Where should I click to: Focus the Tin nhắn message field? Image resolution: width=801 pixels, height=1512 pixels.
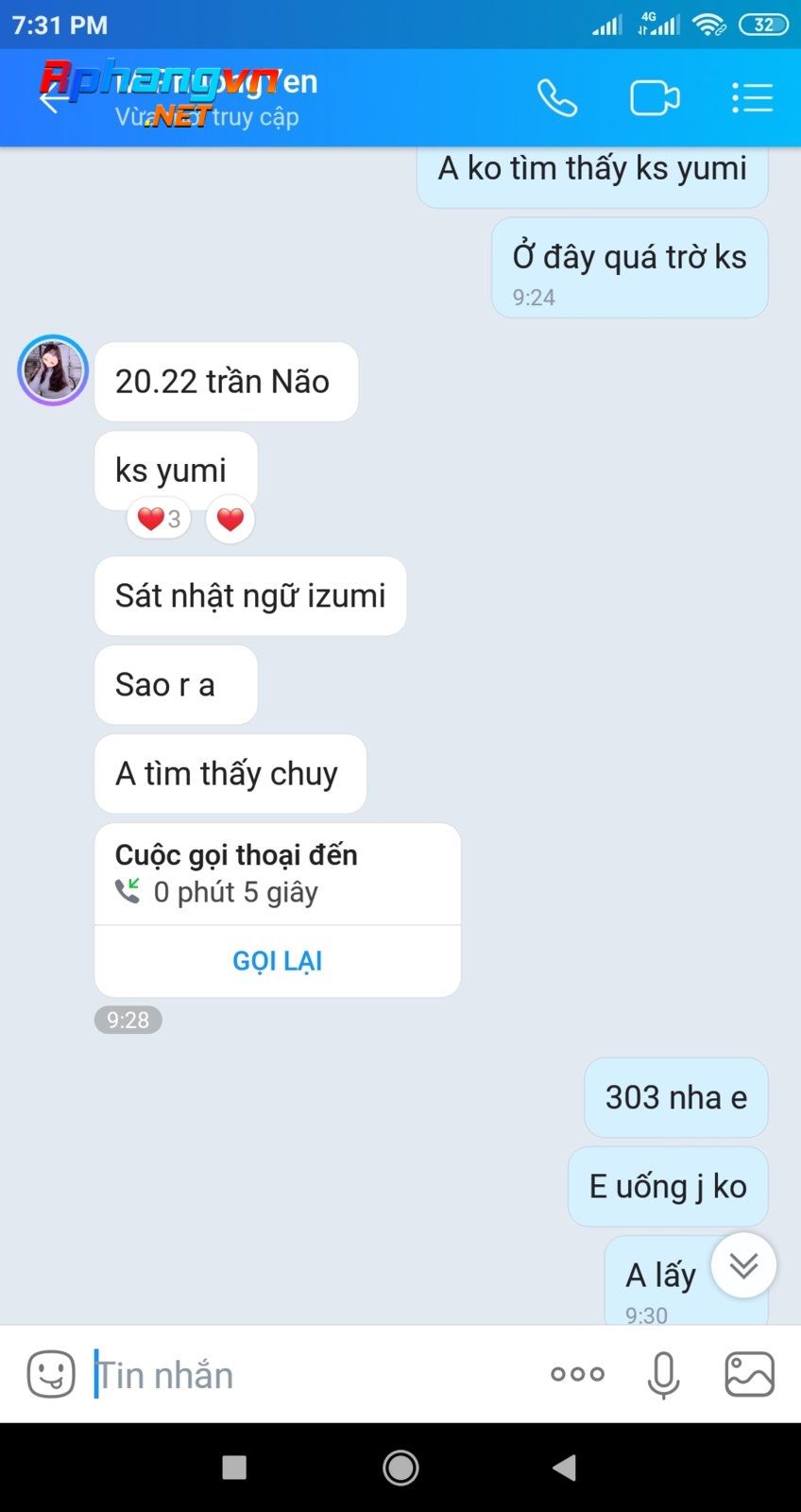point(312,1375)
